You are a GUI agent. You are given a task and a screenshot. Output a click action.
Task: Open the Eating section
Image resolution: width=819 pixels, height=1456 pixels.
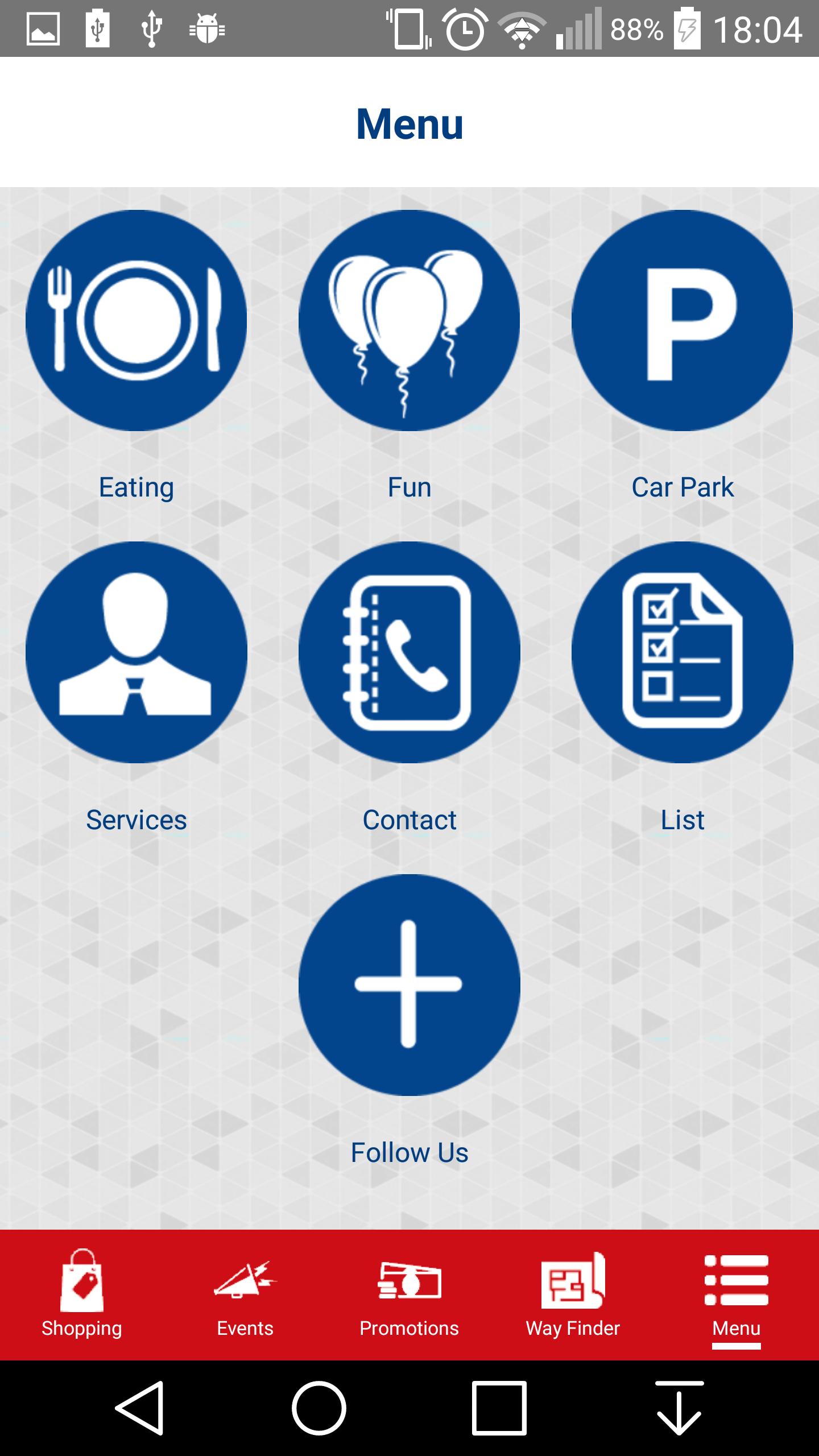pos(136,320)
